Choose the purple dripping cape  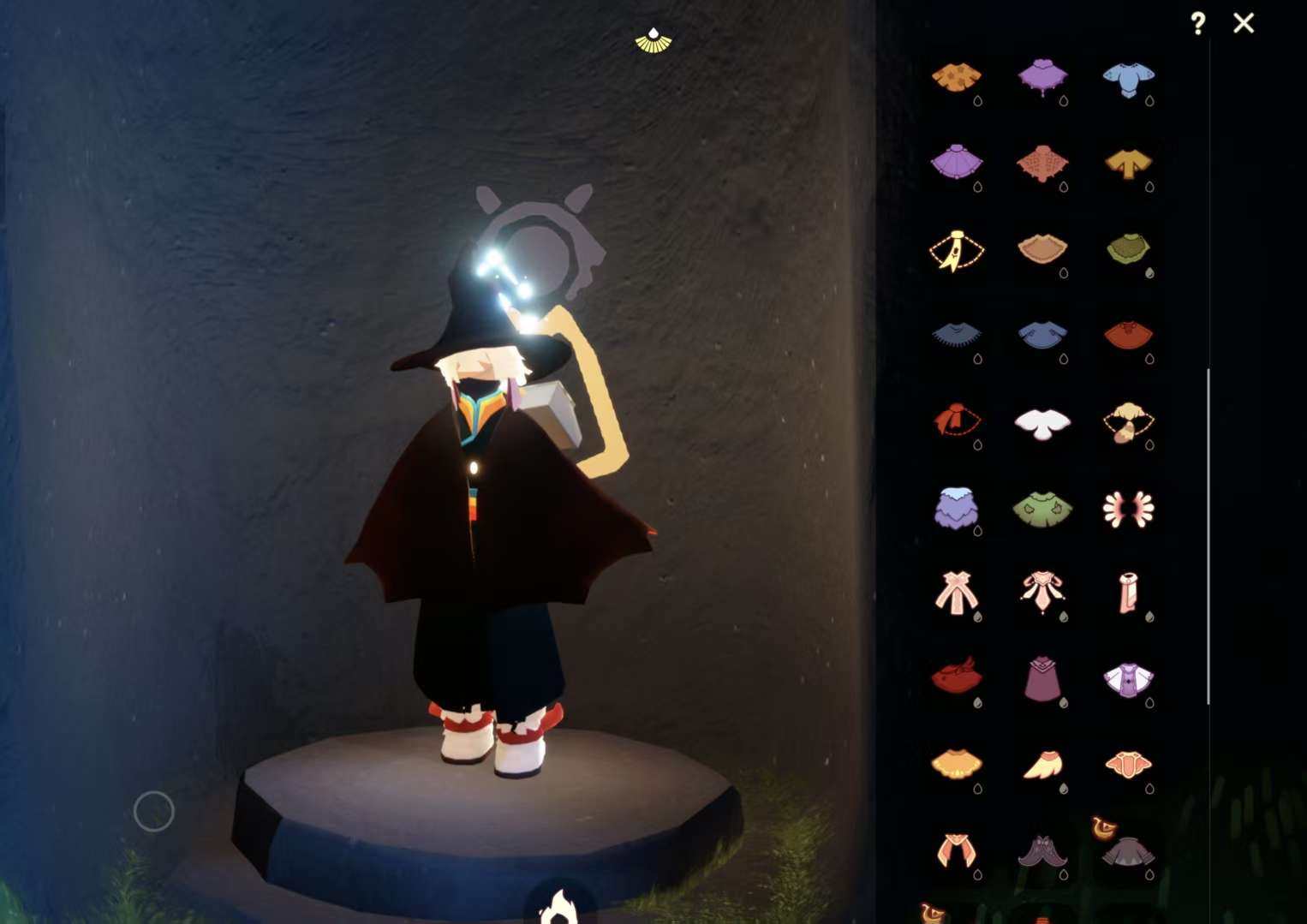pyautogui.click(x=1041, y=76)
